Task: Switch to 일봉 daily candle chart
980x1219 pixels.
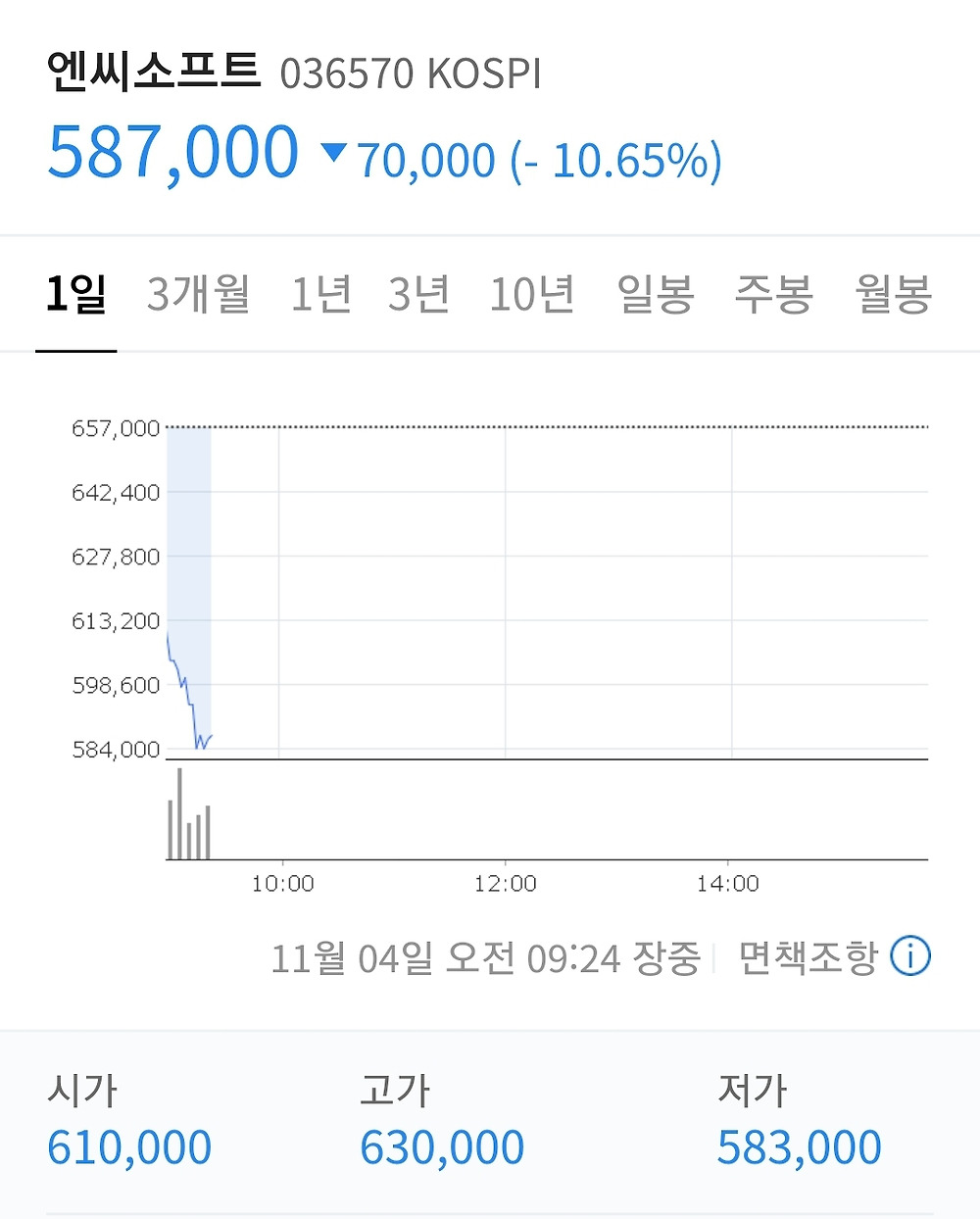Action: pyautogui.click(x=656, y=294)
